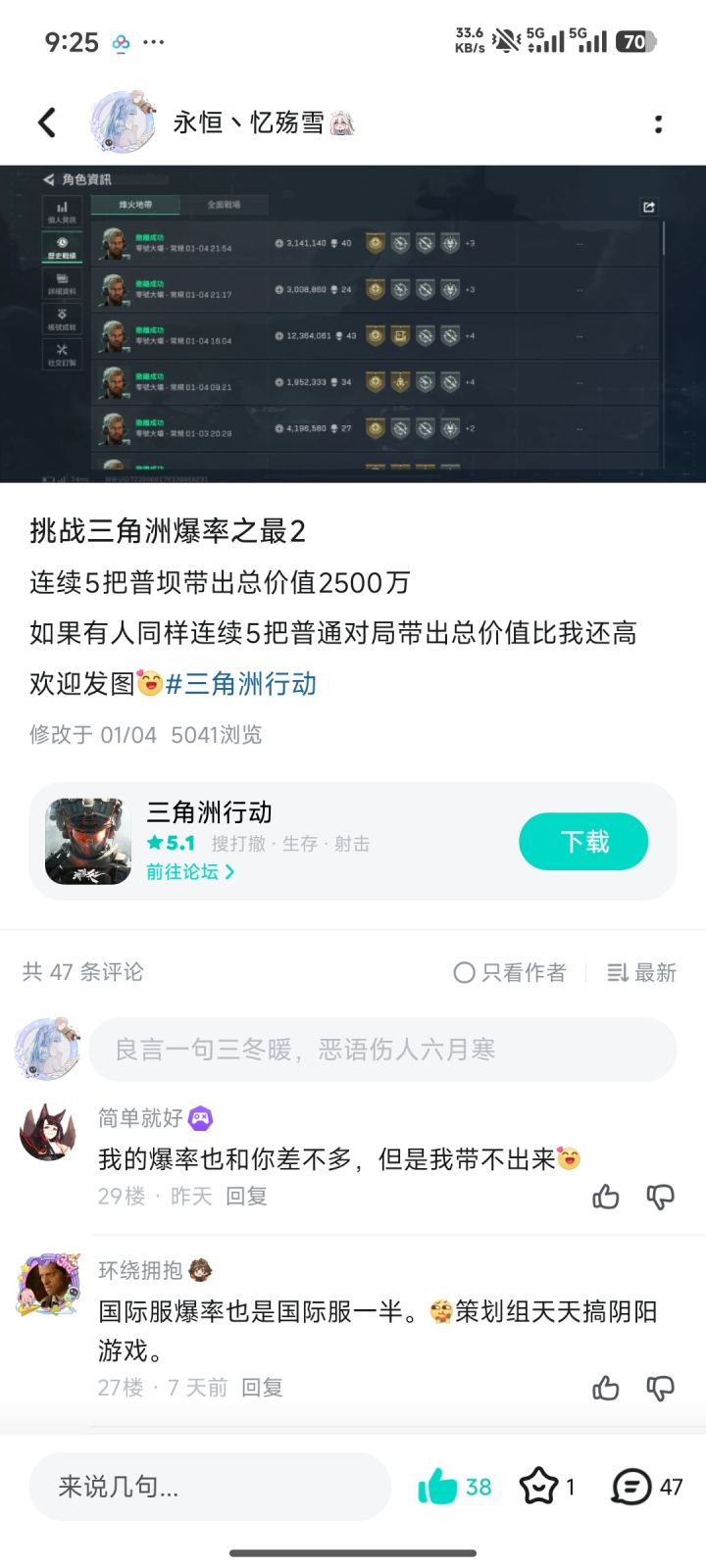Open the three-dot overflow menu at top right
706x1568 pixels.
click(659, 122)
